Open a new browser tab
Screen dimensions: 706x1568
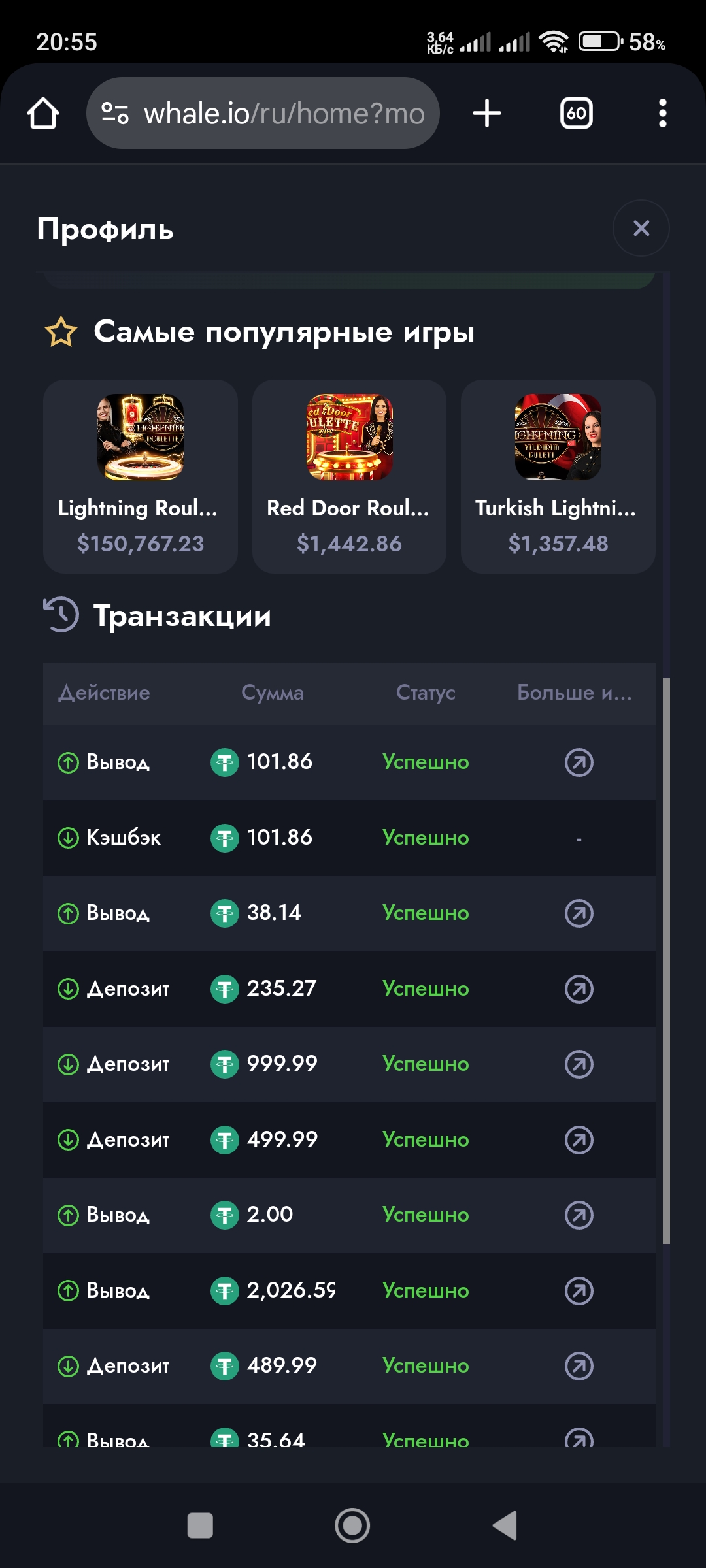487,114
